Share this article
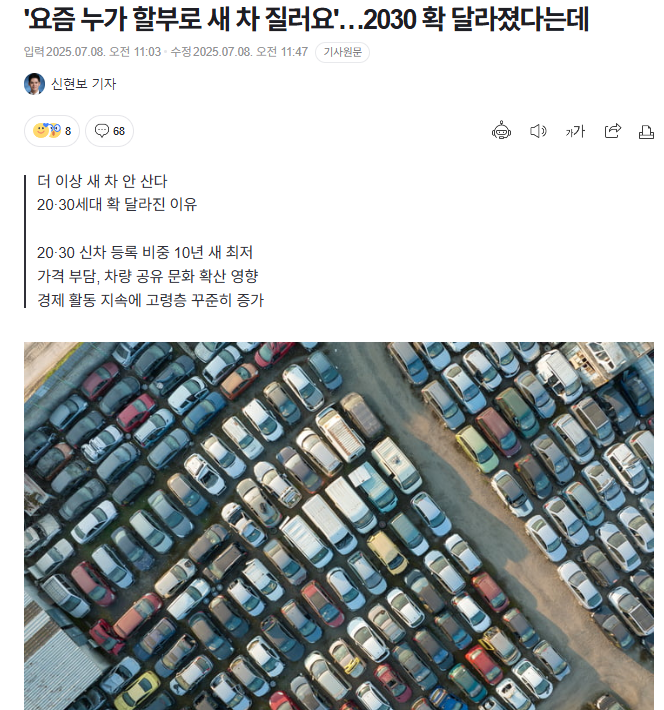This screenshot has width=664, height=710. click(x=613, y=131)
